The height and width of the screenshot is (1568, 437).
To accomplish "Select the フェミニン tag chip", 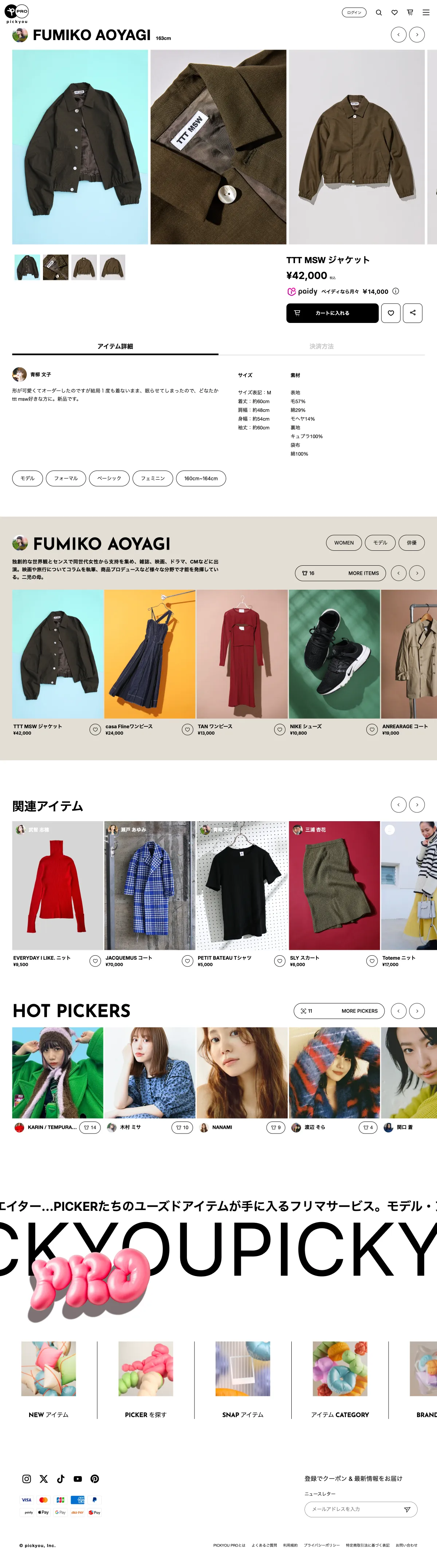I will coord(153,479).
